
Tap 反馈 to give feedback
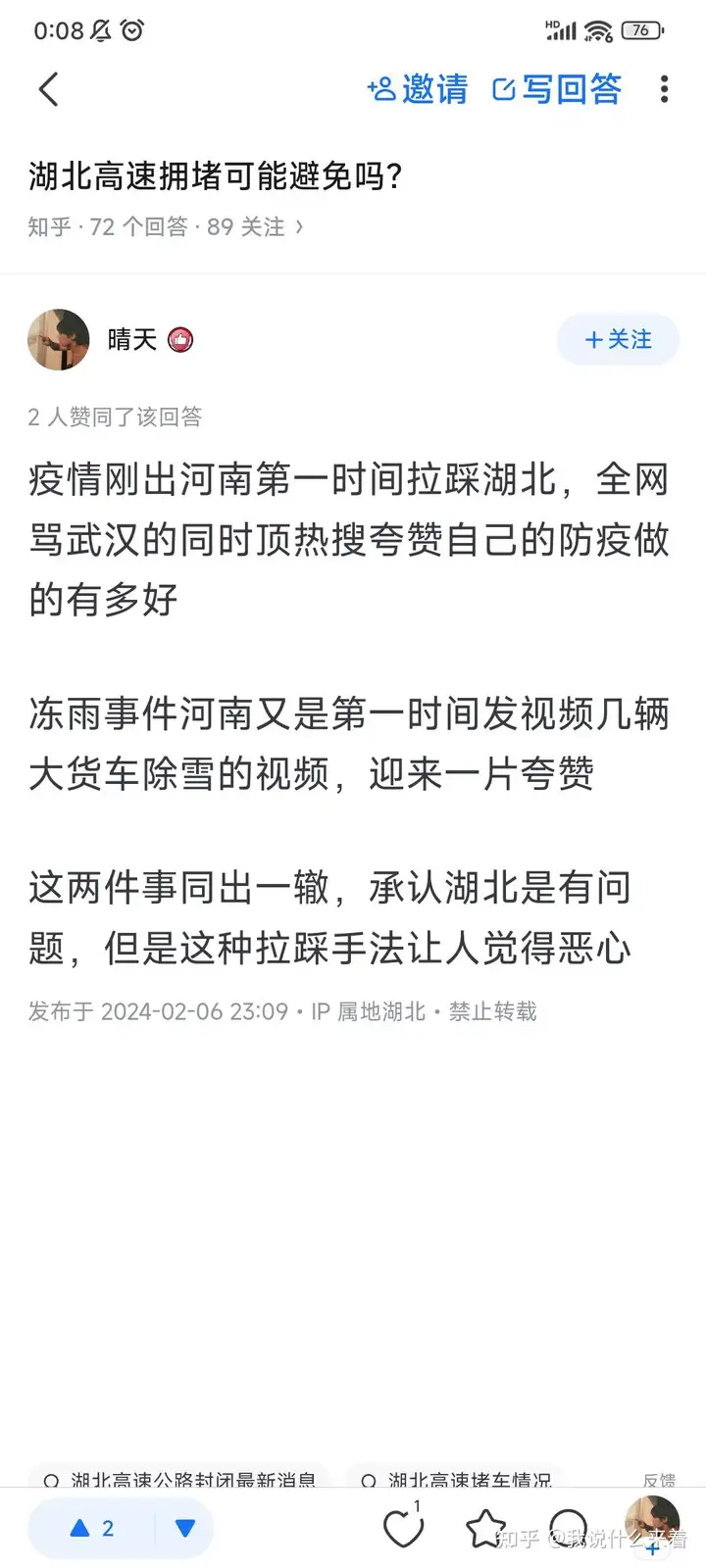click(659, 1479)
